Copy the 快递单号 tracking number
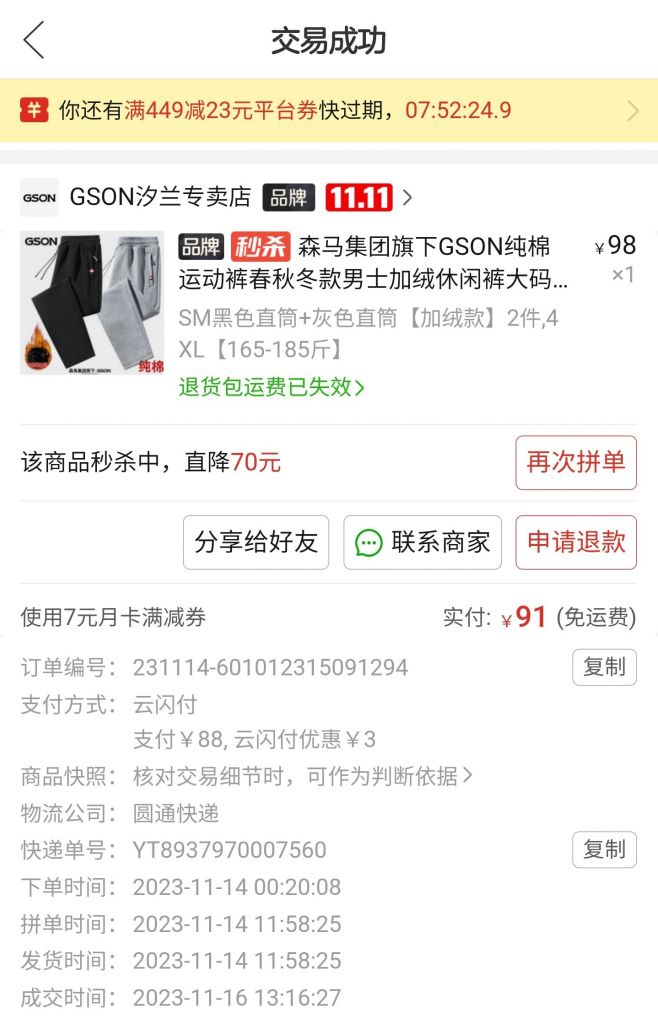The height and width of the screenshot is (1024, 658). tap(604, 850)
